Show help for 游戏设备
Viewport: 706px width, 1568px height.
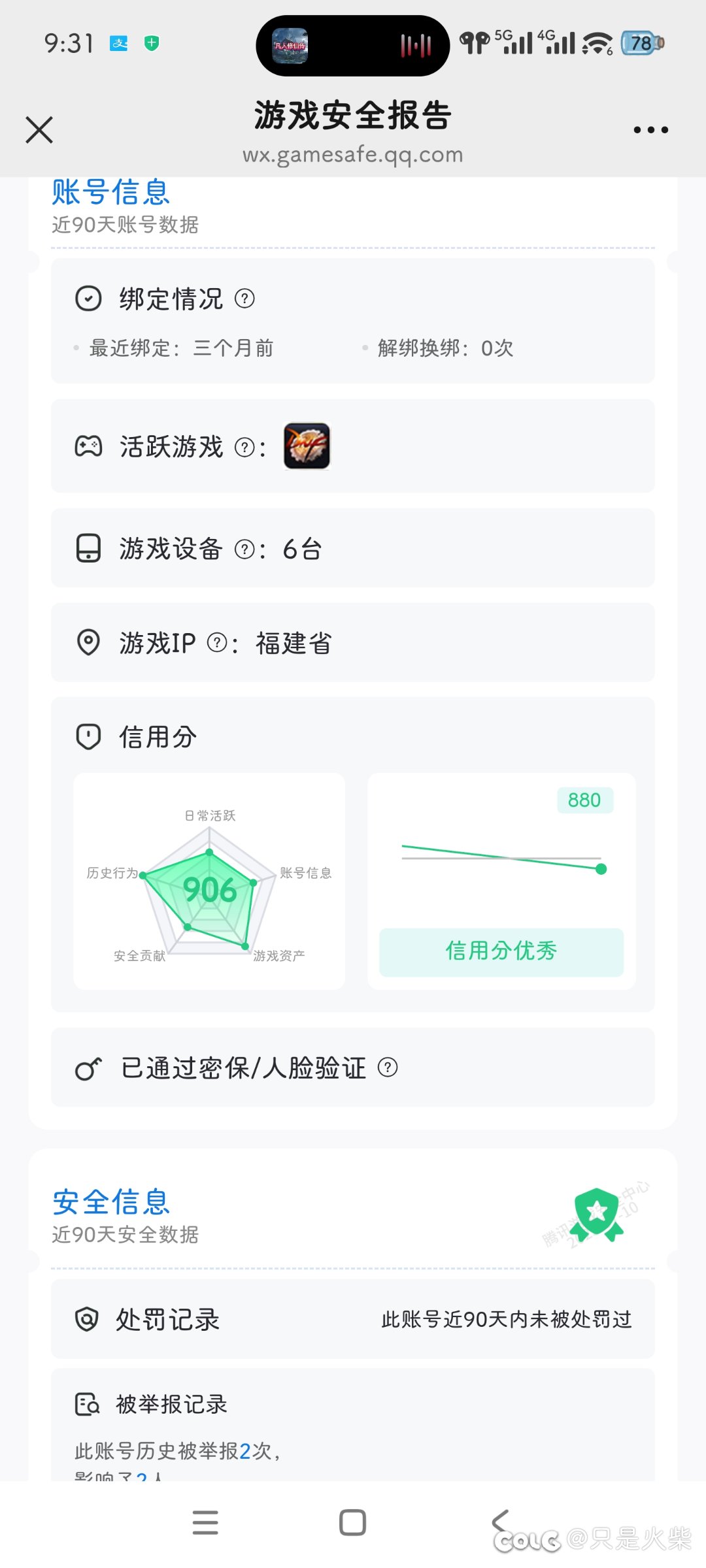244,549
